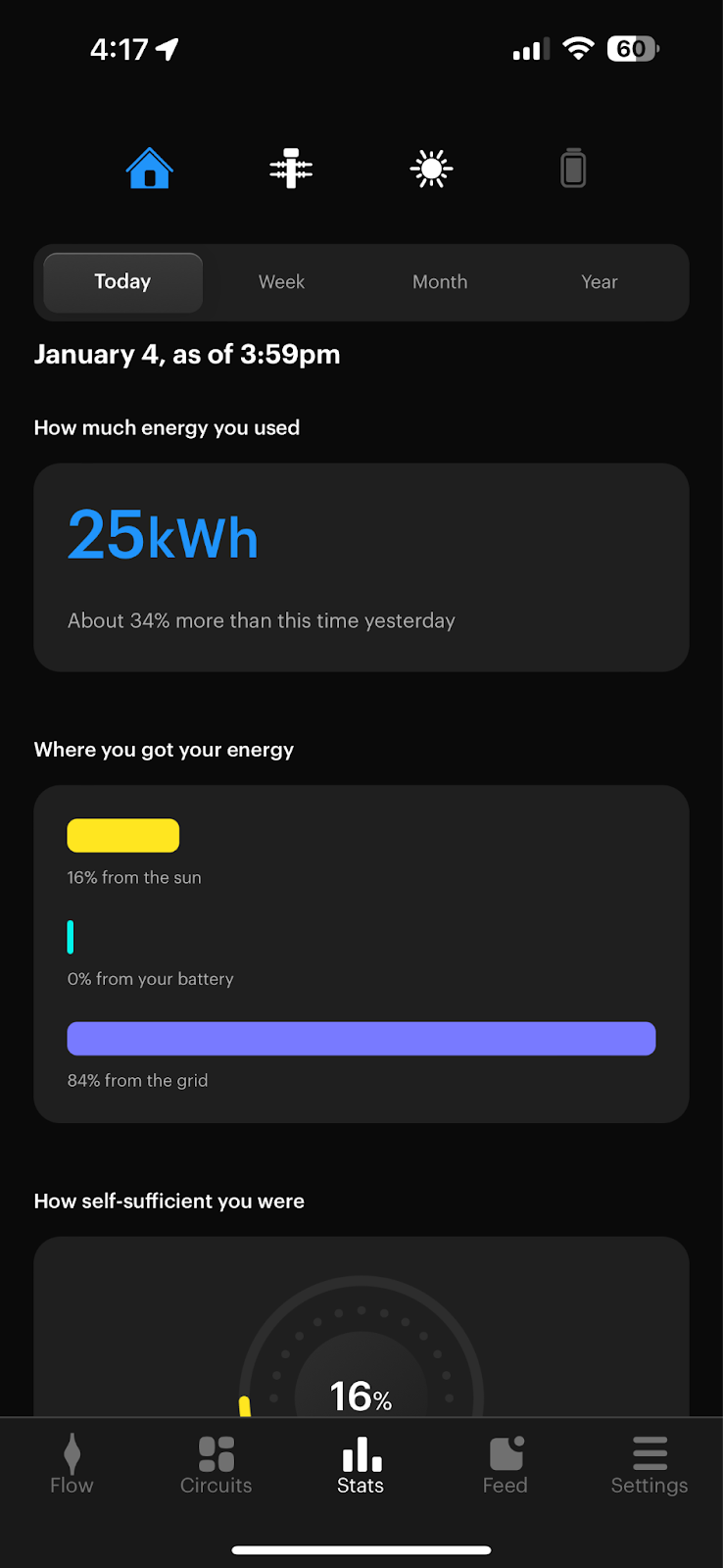Image resolution: width=723 pixels, height=1568 pixels.
Task: Open the grid power tower stats
Action: point(291,169)
